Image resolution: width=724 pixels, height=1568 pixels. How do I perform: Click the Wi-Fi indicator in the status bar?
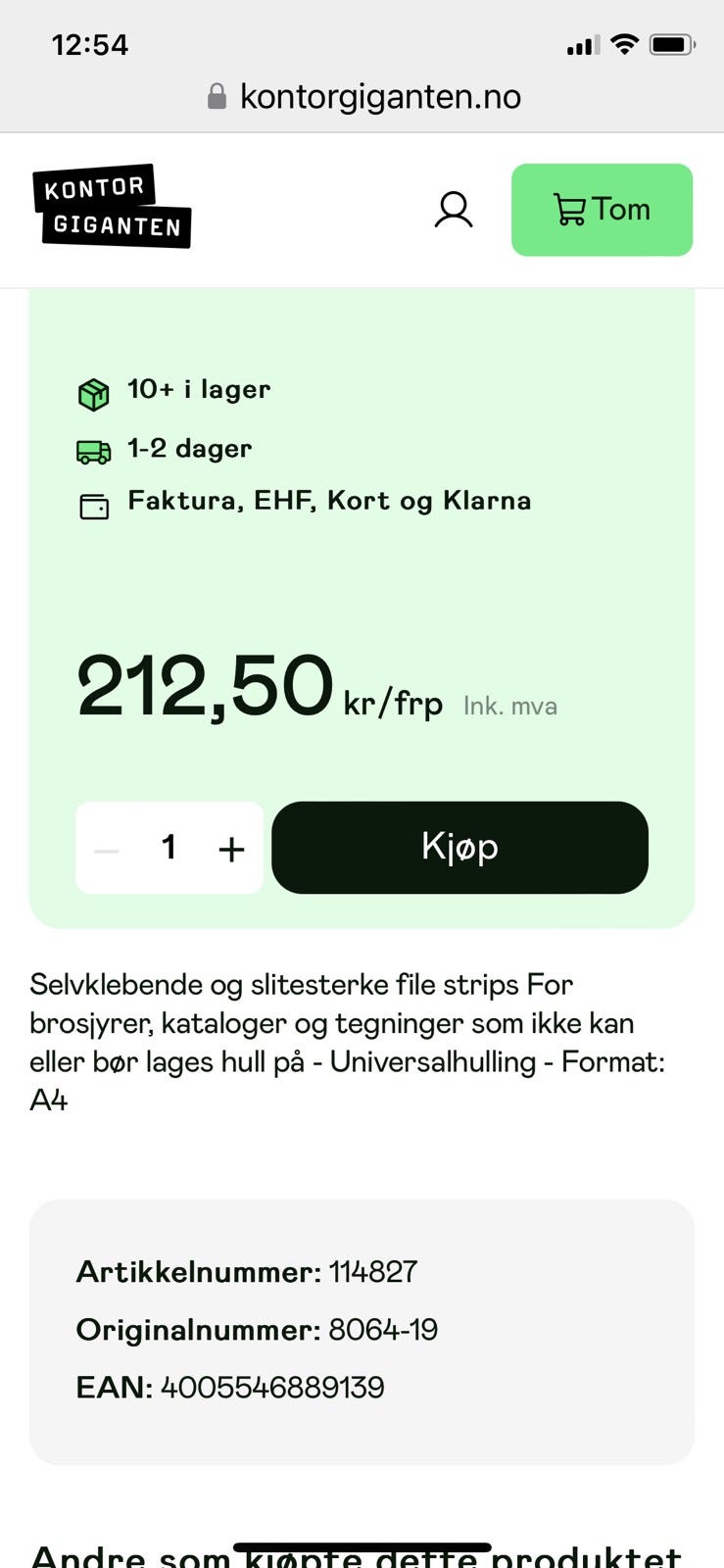click(624, 43)
